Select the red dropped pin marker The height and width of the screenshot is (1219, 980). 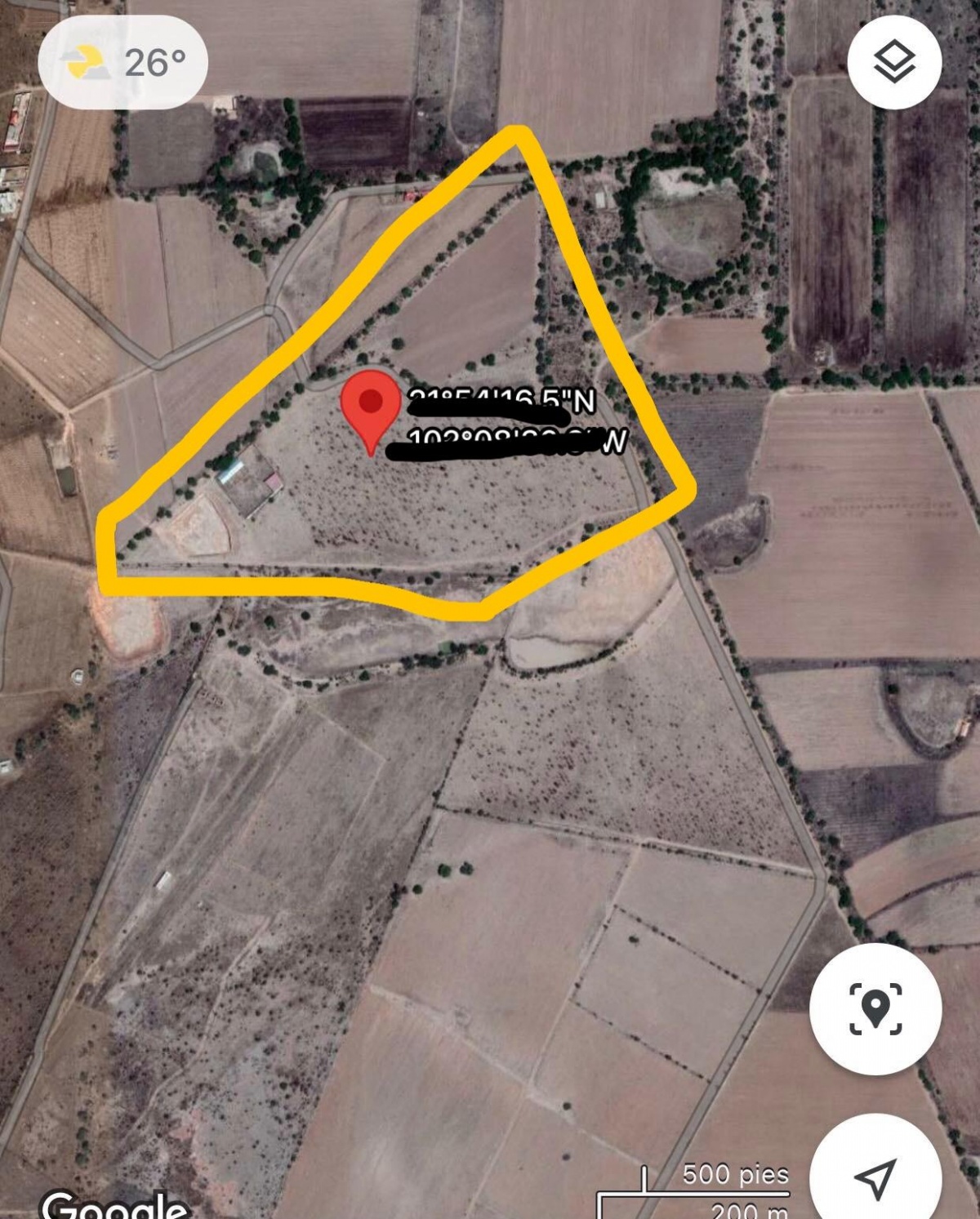tap(370, 406)
